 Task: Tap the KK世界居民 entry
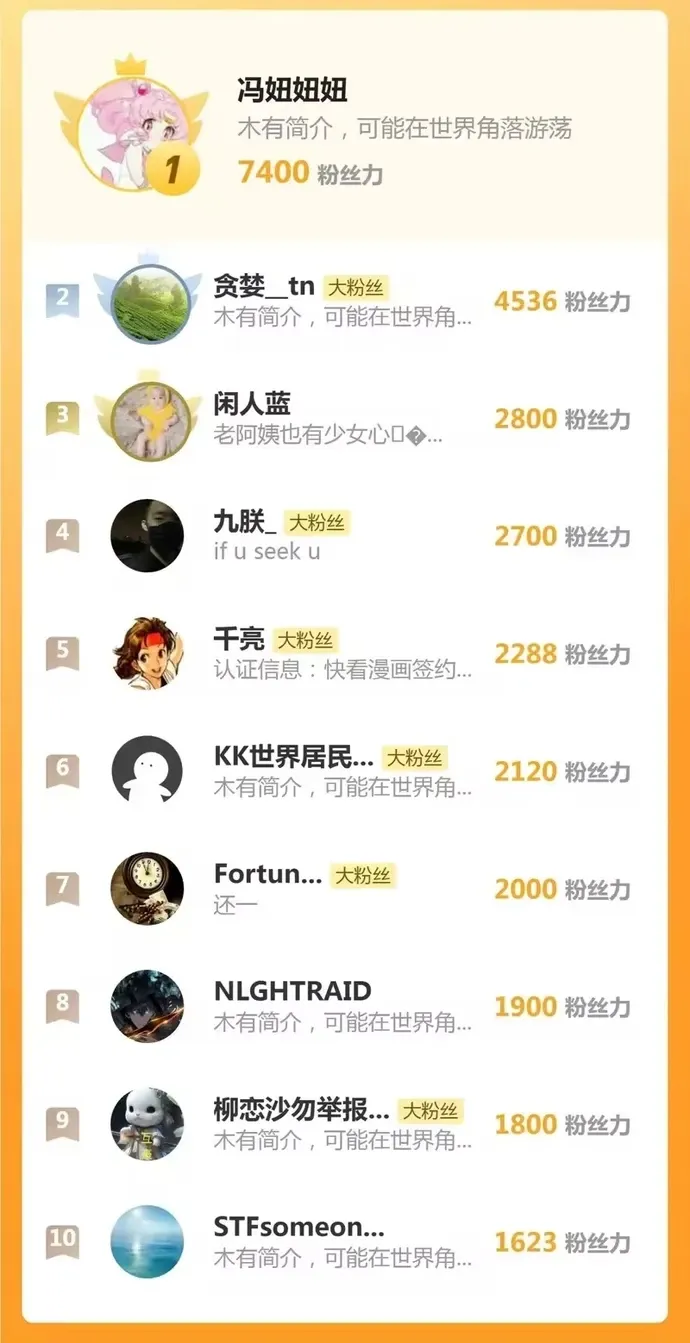(x=345, y=771)
